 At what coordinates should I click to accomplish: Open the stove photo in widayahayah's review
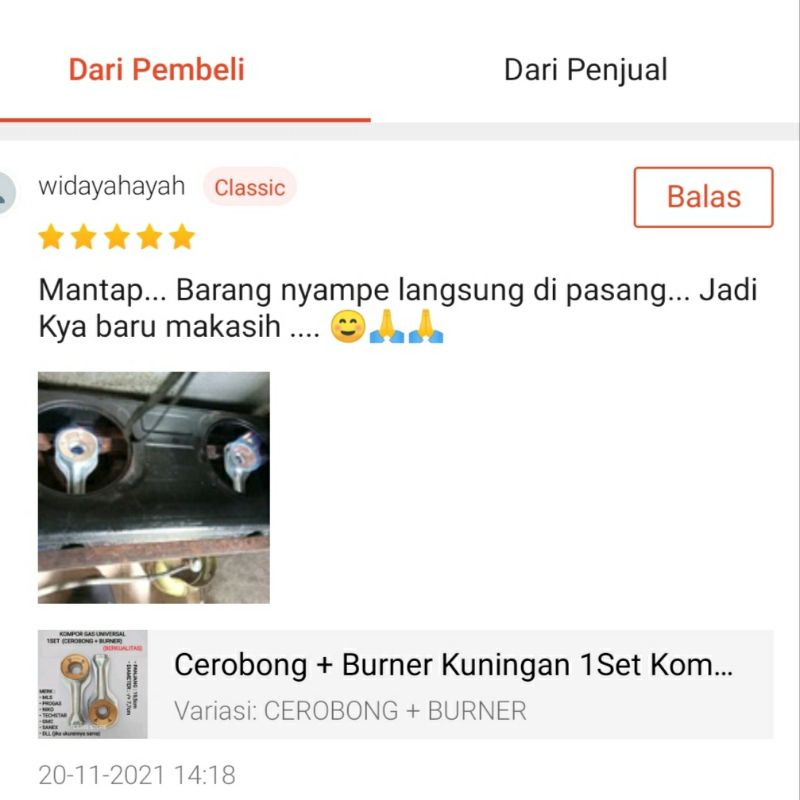point(154,487)
